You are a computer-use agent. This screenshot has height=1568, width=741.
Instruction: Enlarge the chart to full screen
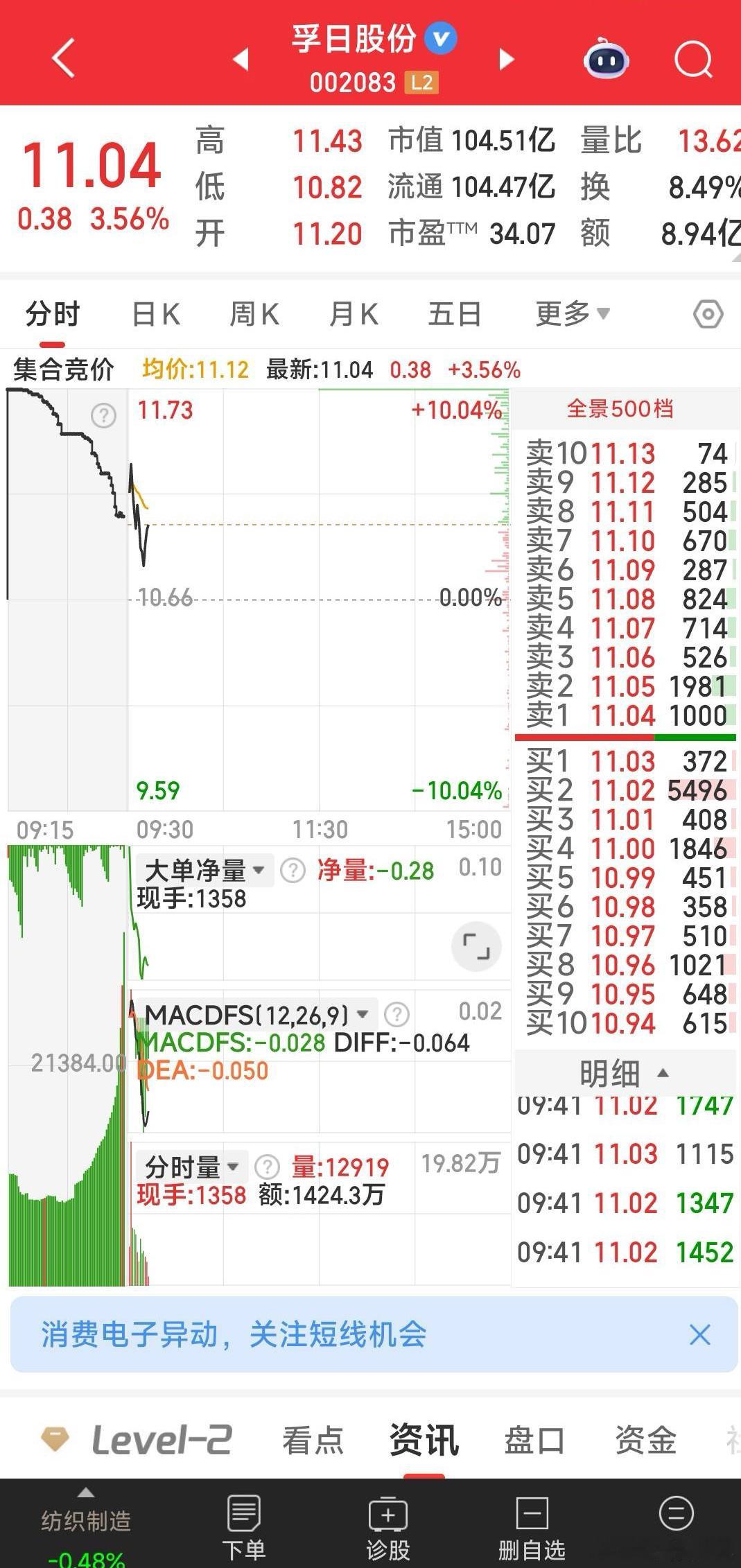coord(476,947)
